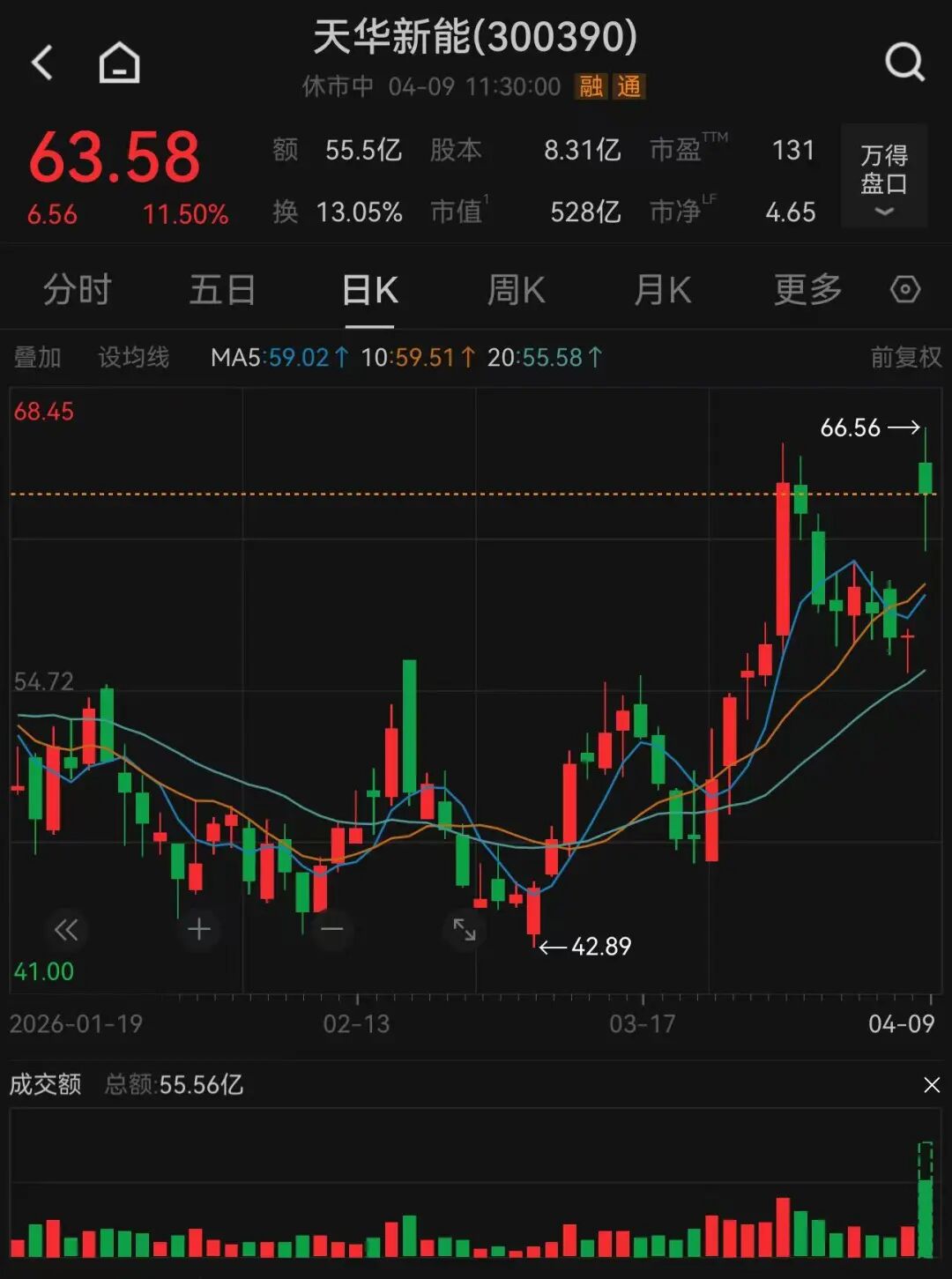Search for another stock

pos(904,62)
